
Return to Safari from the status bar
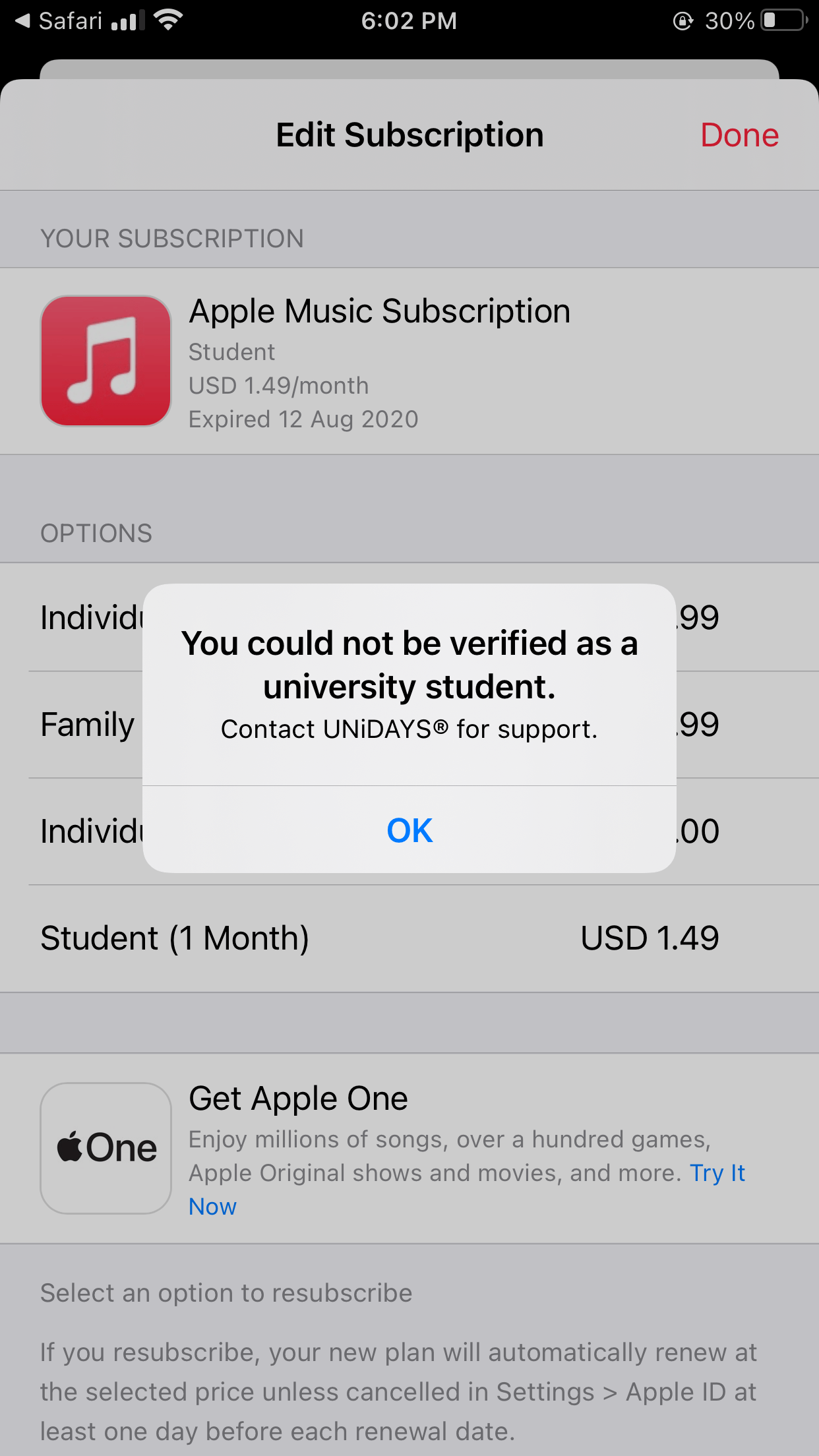[59, 21]
